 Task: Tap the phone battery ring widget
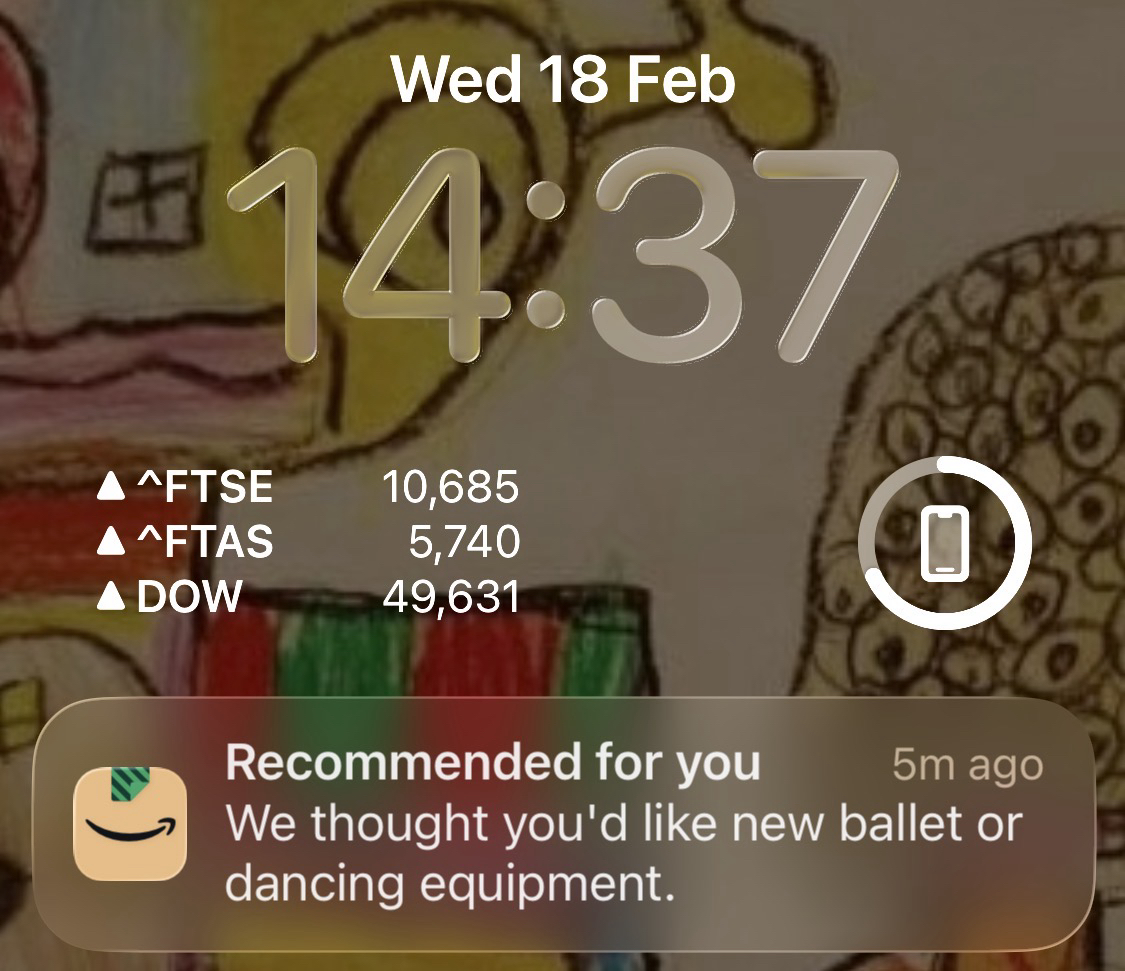pos(944,543)
